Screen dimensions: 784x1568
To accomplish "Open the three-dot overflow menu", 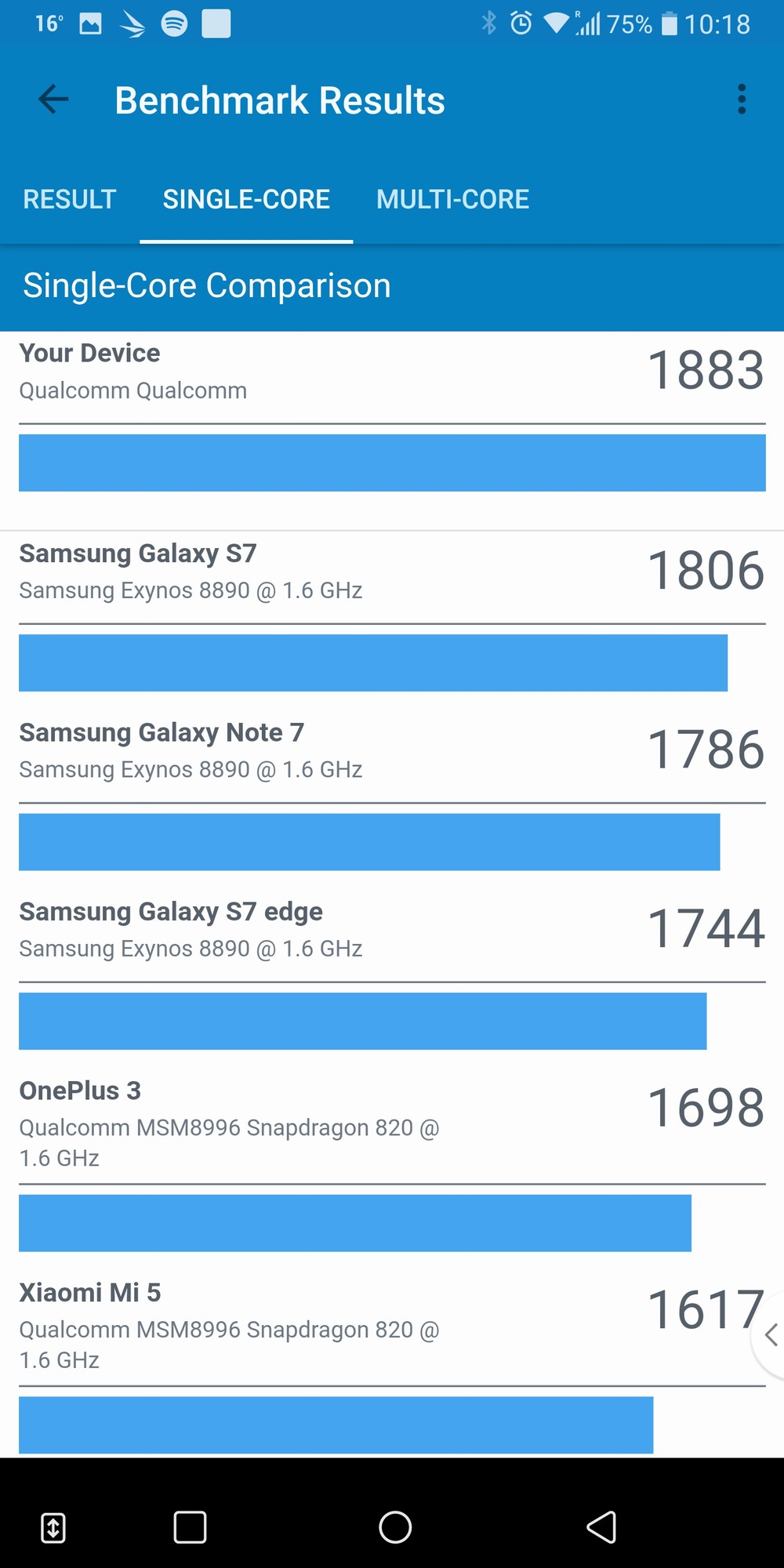I will click(x=741, y=100).
